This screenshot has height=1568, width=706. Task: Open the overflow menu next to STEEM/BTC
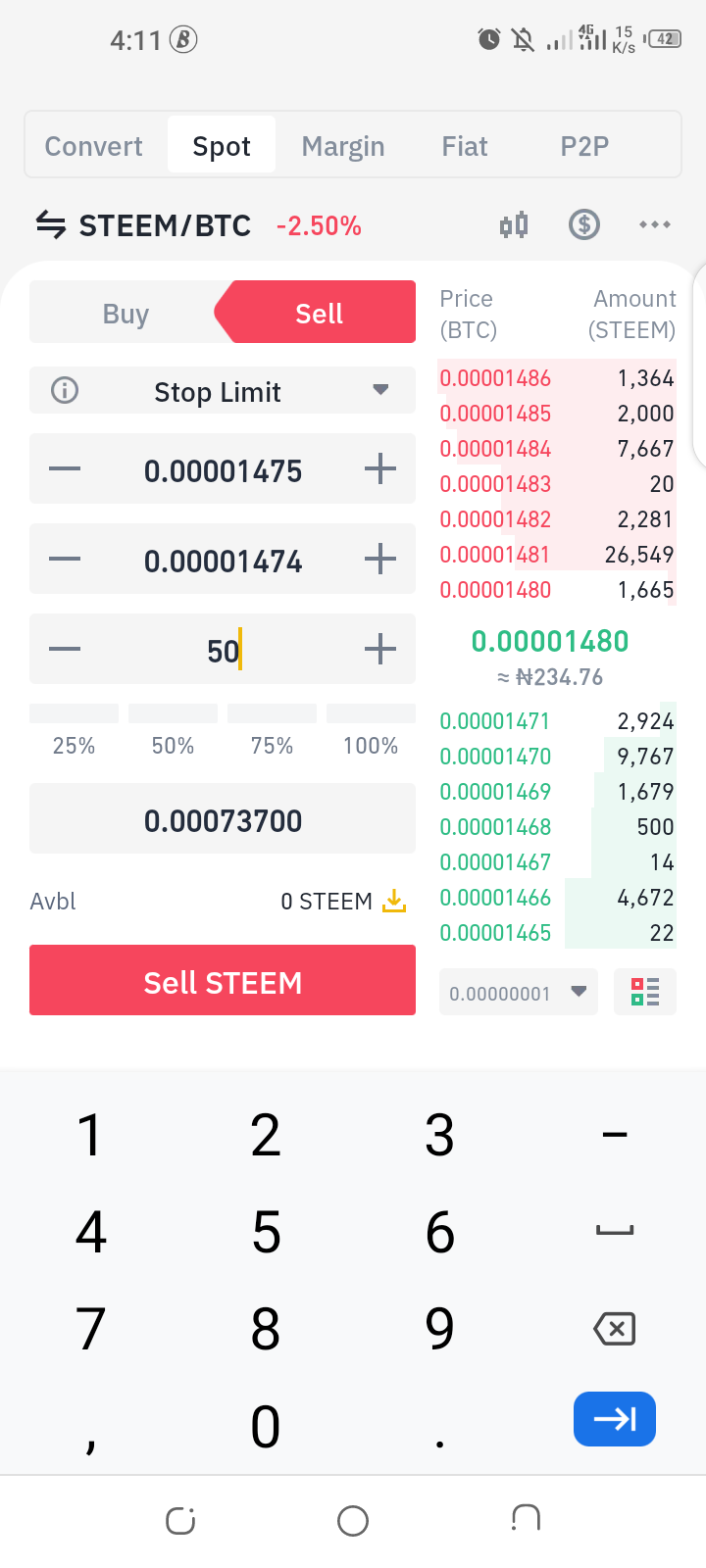point(654,225)
